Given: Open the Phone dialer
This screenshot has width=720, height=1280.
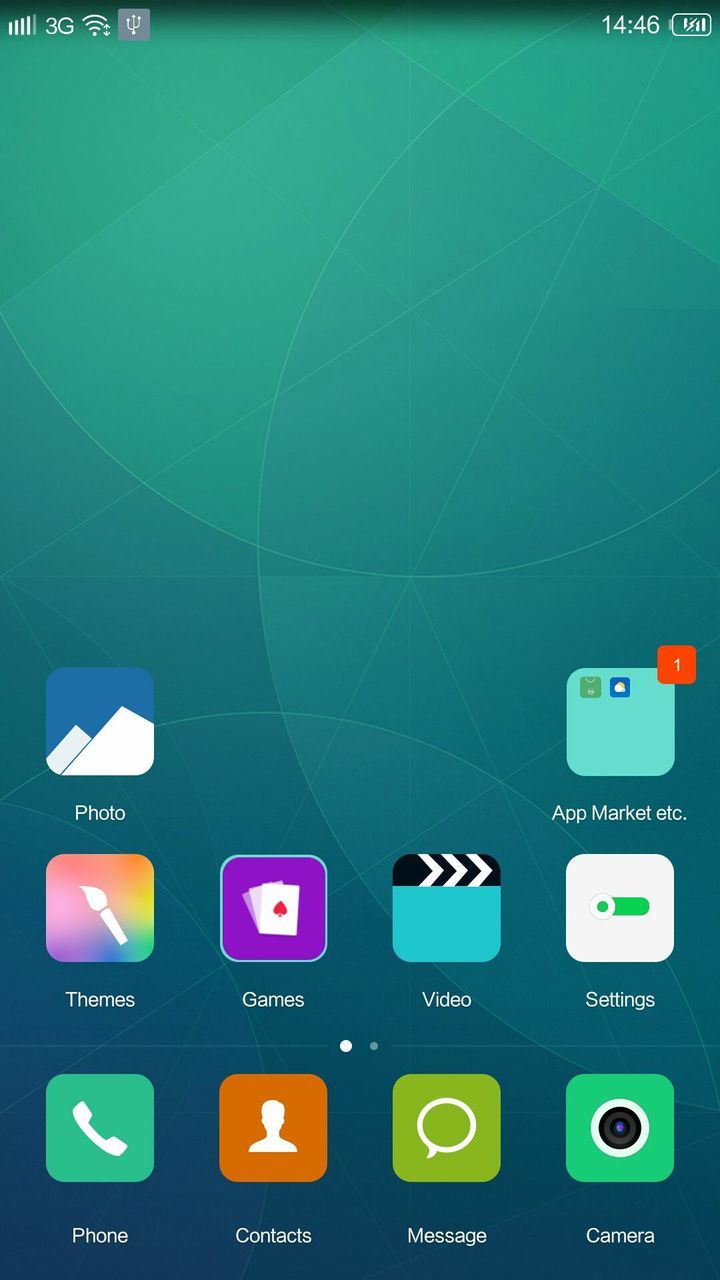Looking at the screenshot, I should click(x=100, y=1128).
